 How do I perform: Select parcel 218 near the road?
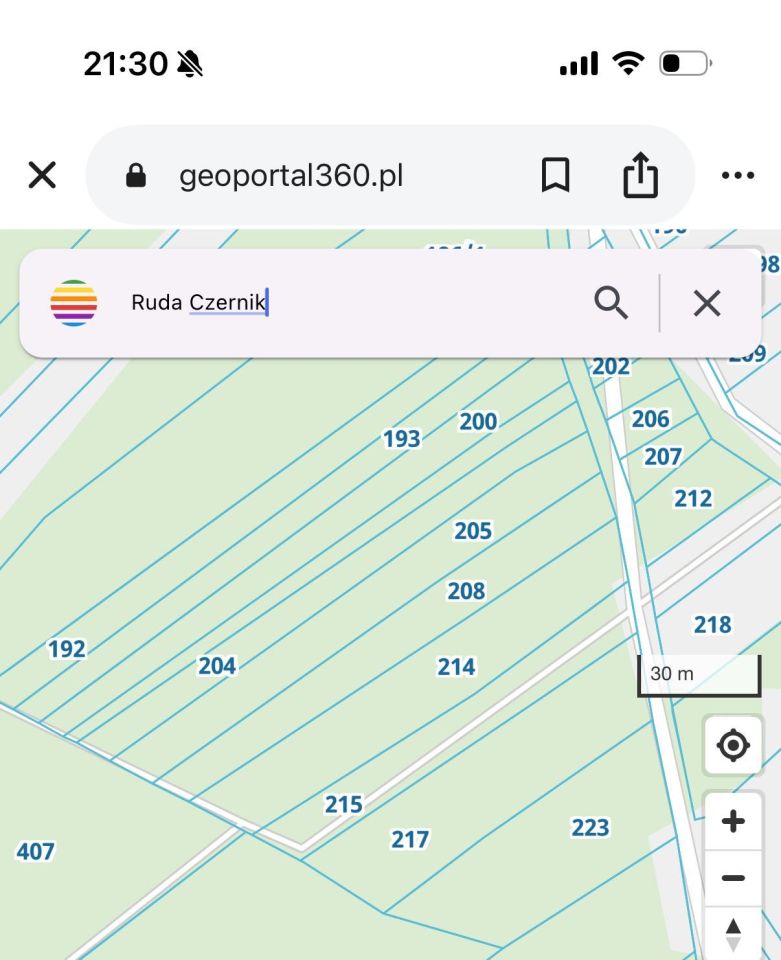click(712, 624)
